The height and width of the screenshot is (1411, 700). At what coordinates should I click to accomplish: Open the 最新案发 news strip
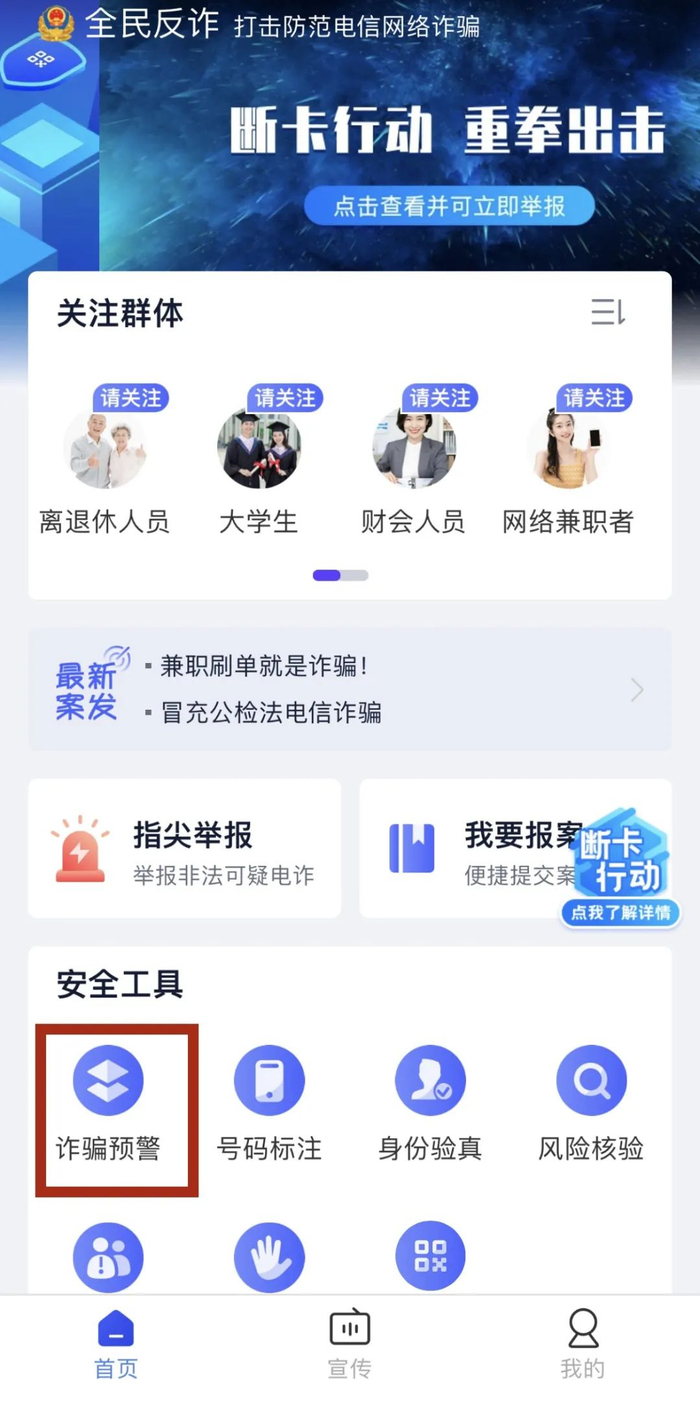point(349,689)
